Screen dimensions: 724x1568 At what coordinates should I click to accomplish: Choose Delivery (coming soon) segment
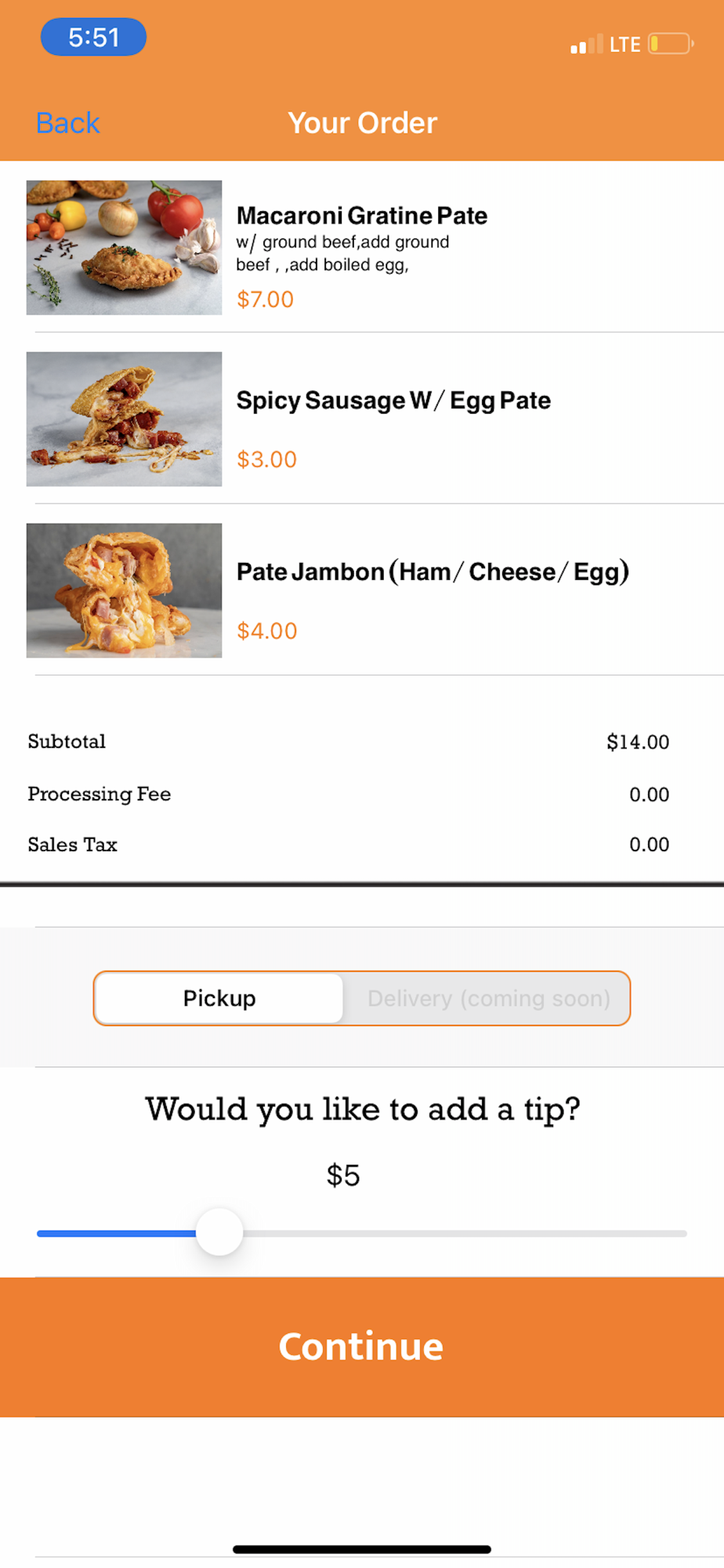488,998
